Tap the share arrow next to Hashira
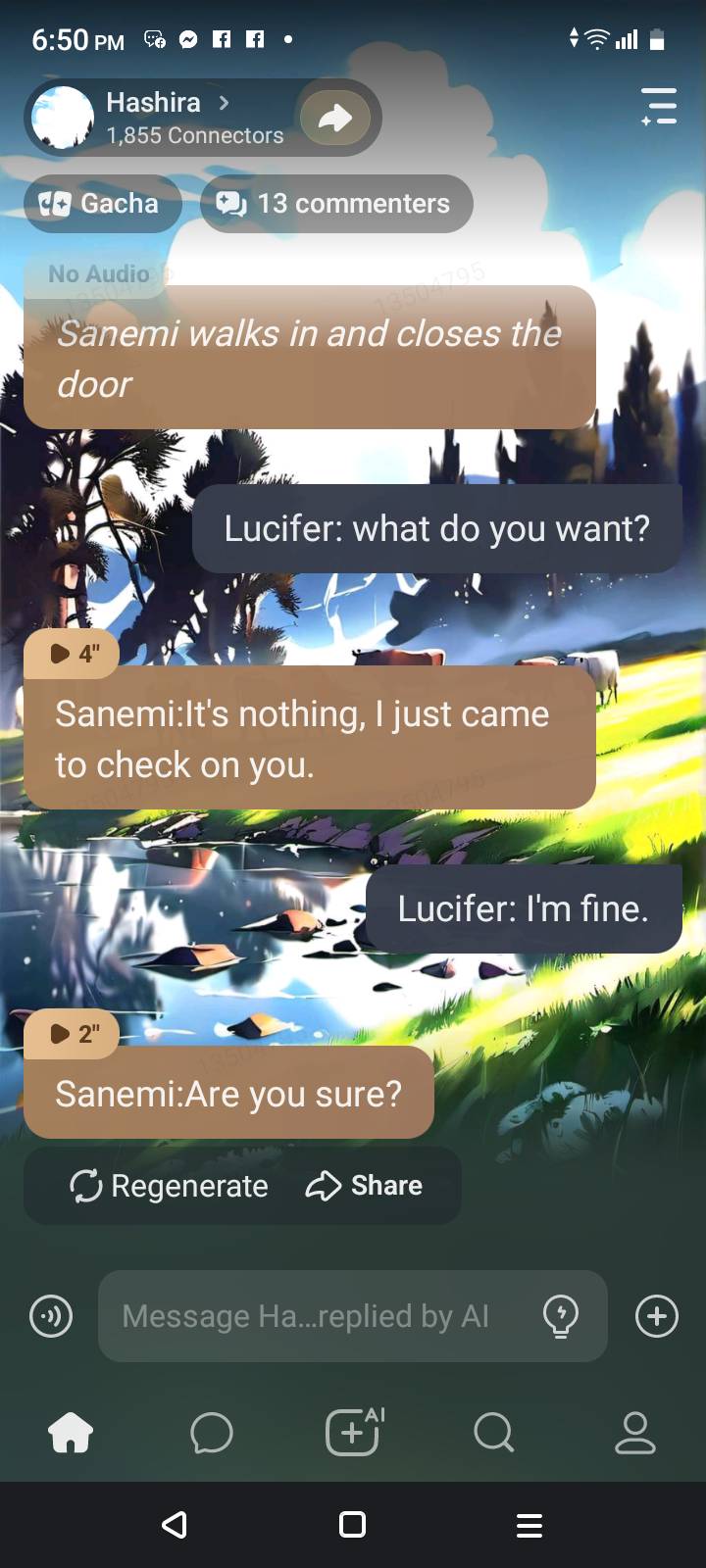This screenshot has width=706, height=1568. pyautogui.click(x=335, y=119)
